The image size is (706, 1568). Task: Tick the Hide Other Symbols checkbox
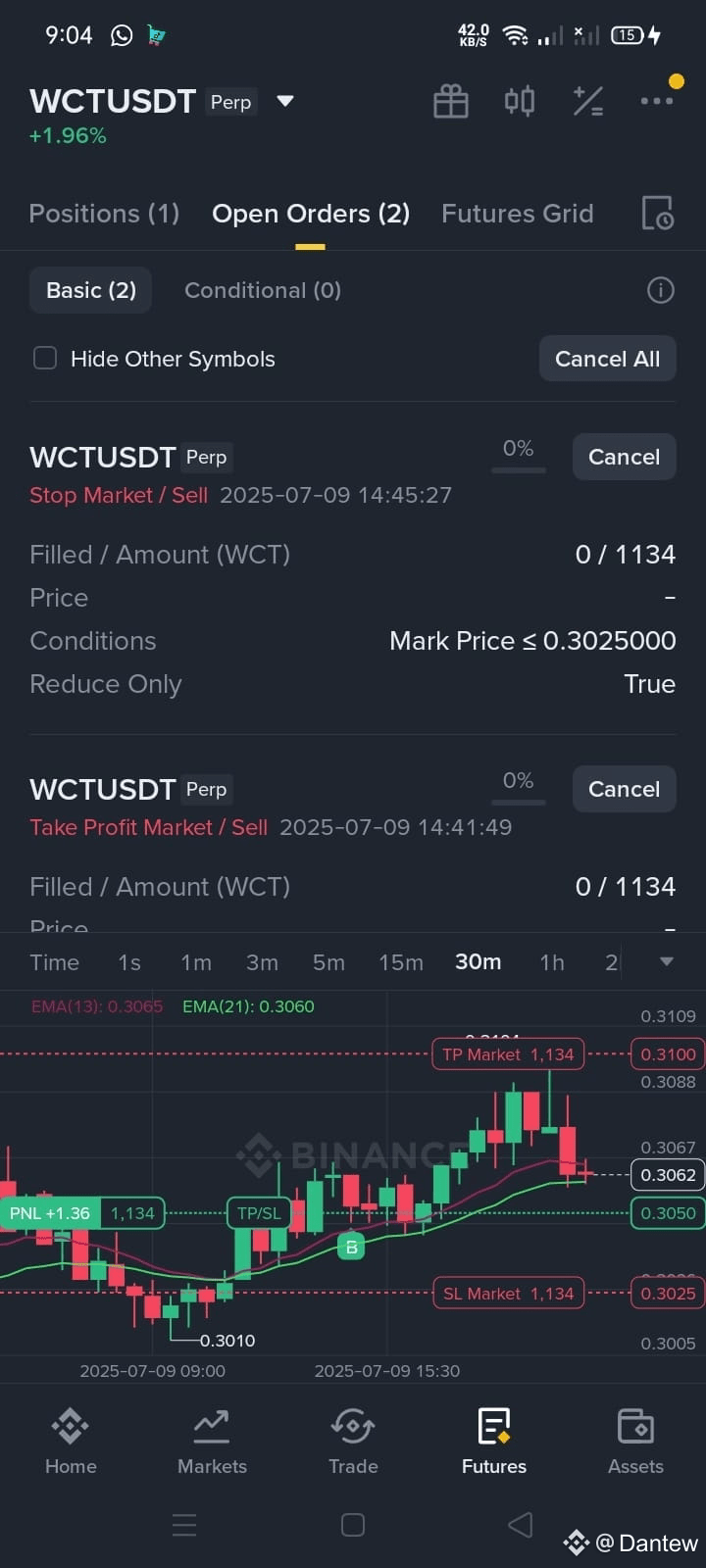pos(45,358)
